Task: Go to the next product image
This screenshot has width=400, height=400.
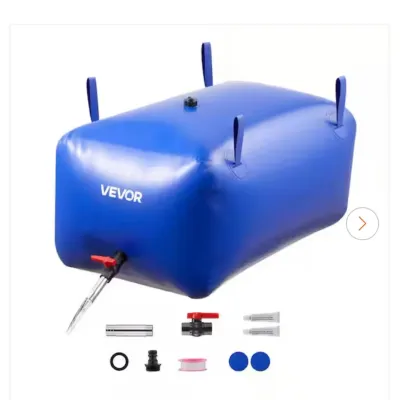Action: pos(362,223)
